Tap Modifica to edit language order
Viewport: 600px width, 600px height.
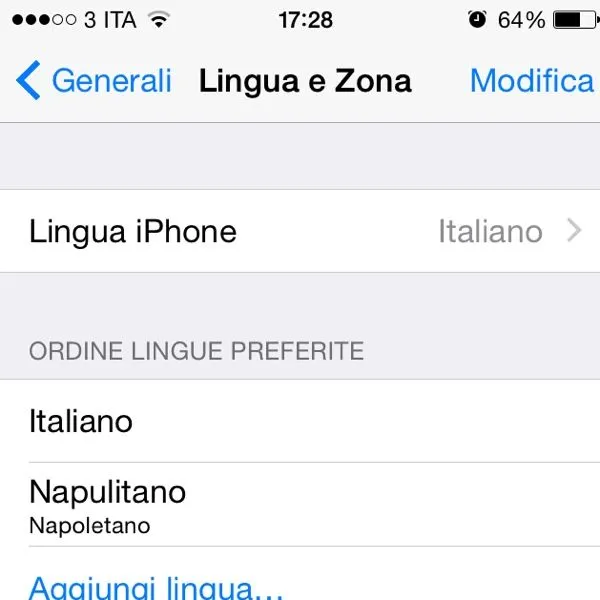coord(531,81)
